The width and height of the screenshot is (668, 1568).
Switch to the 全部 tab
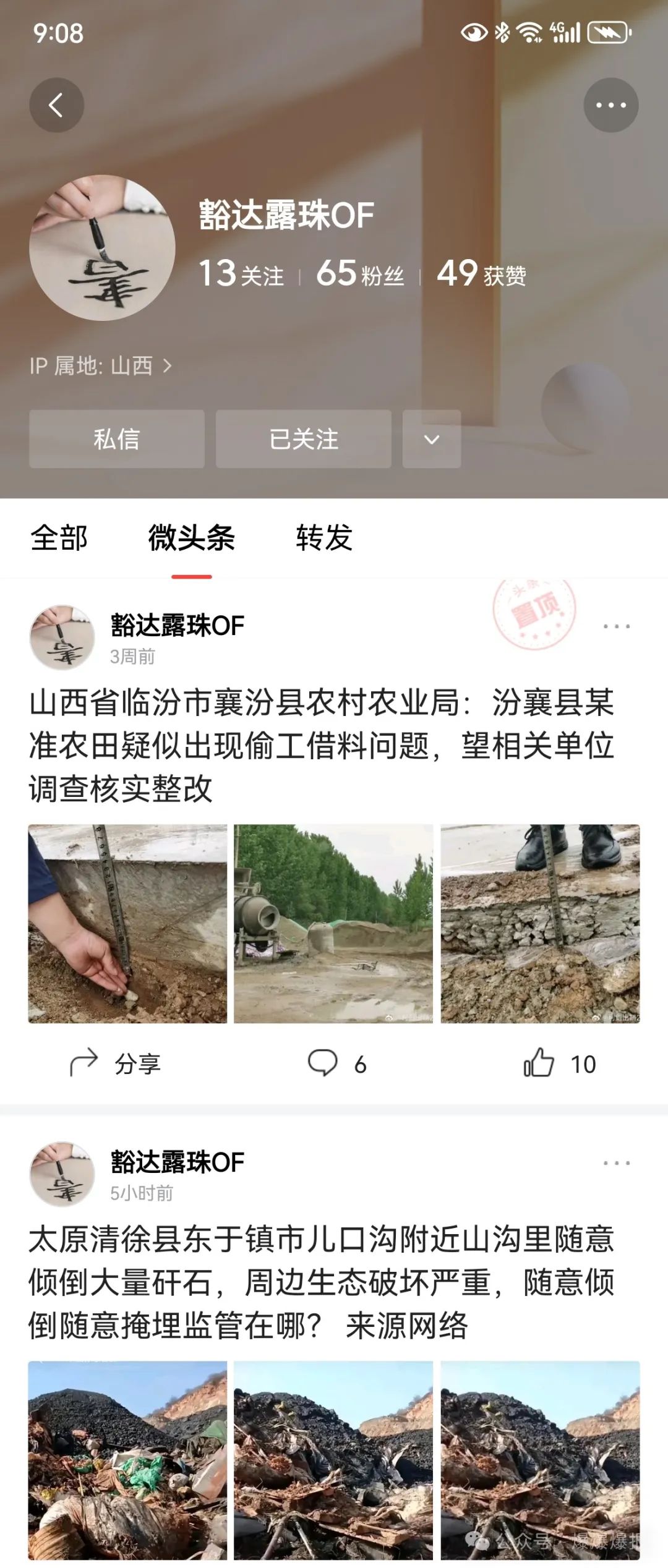pos(59,537)
